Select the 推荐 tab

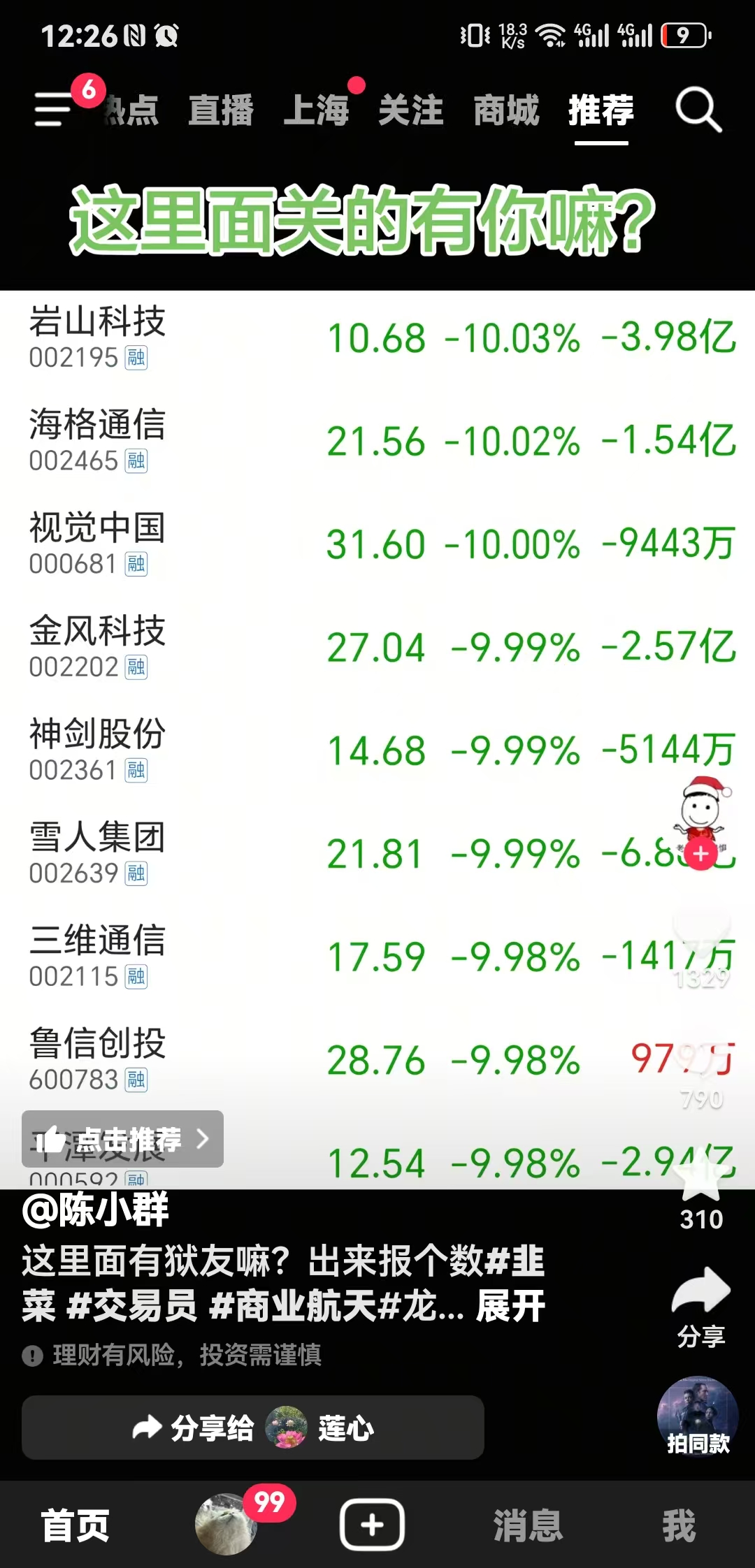(x=601, y=110)
